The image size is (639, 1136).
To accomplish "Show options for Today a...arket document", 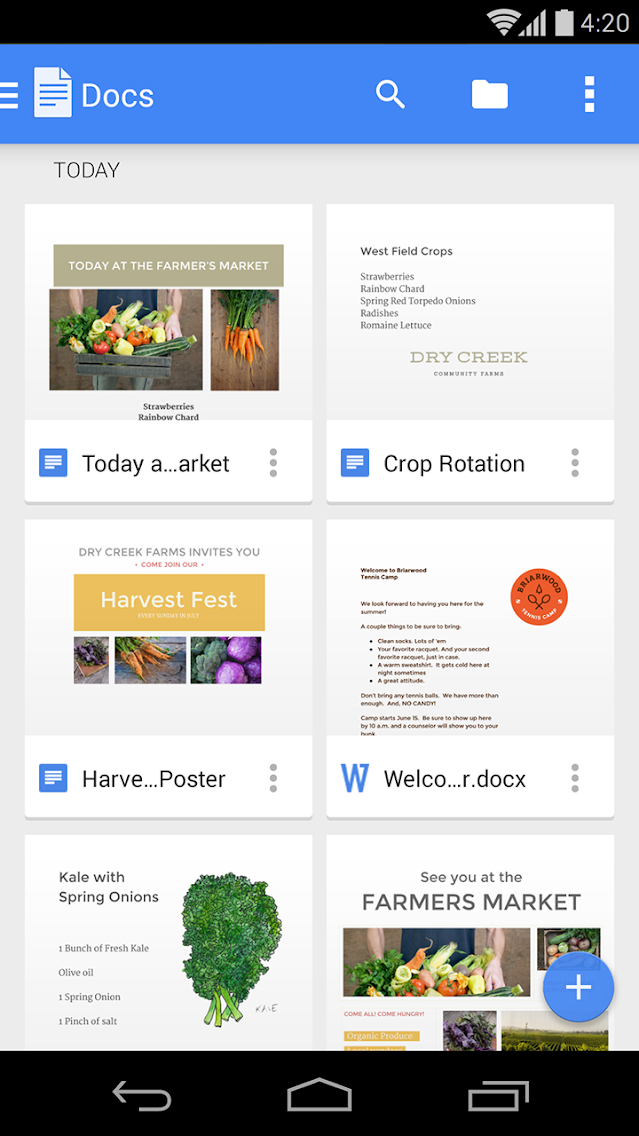I will click(x=273, y=463).
